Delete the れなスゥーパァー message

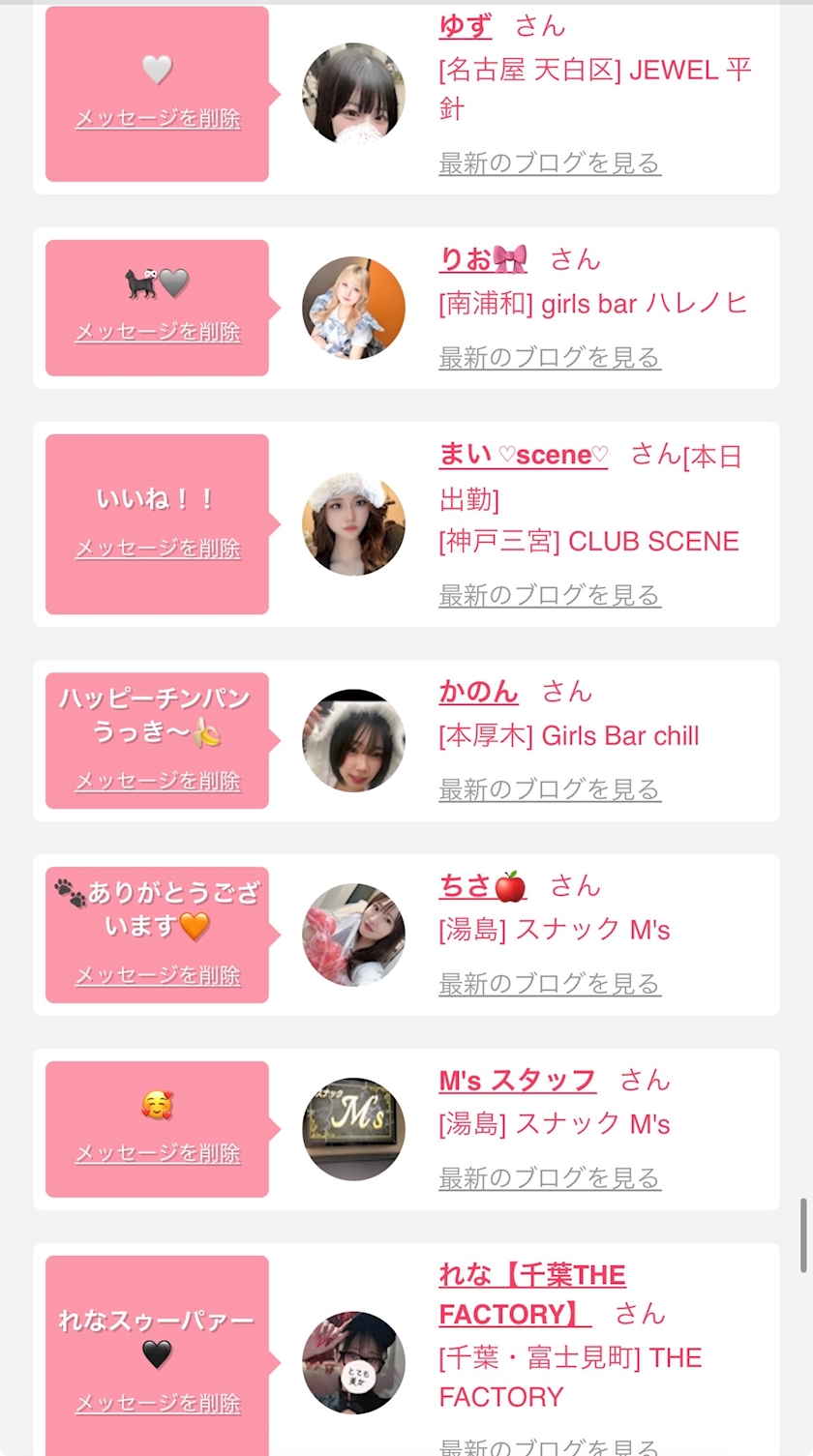pos(158,1404)
